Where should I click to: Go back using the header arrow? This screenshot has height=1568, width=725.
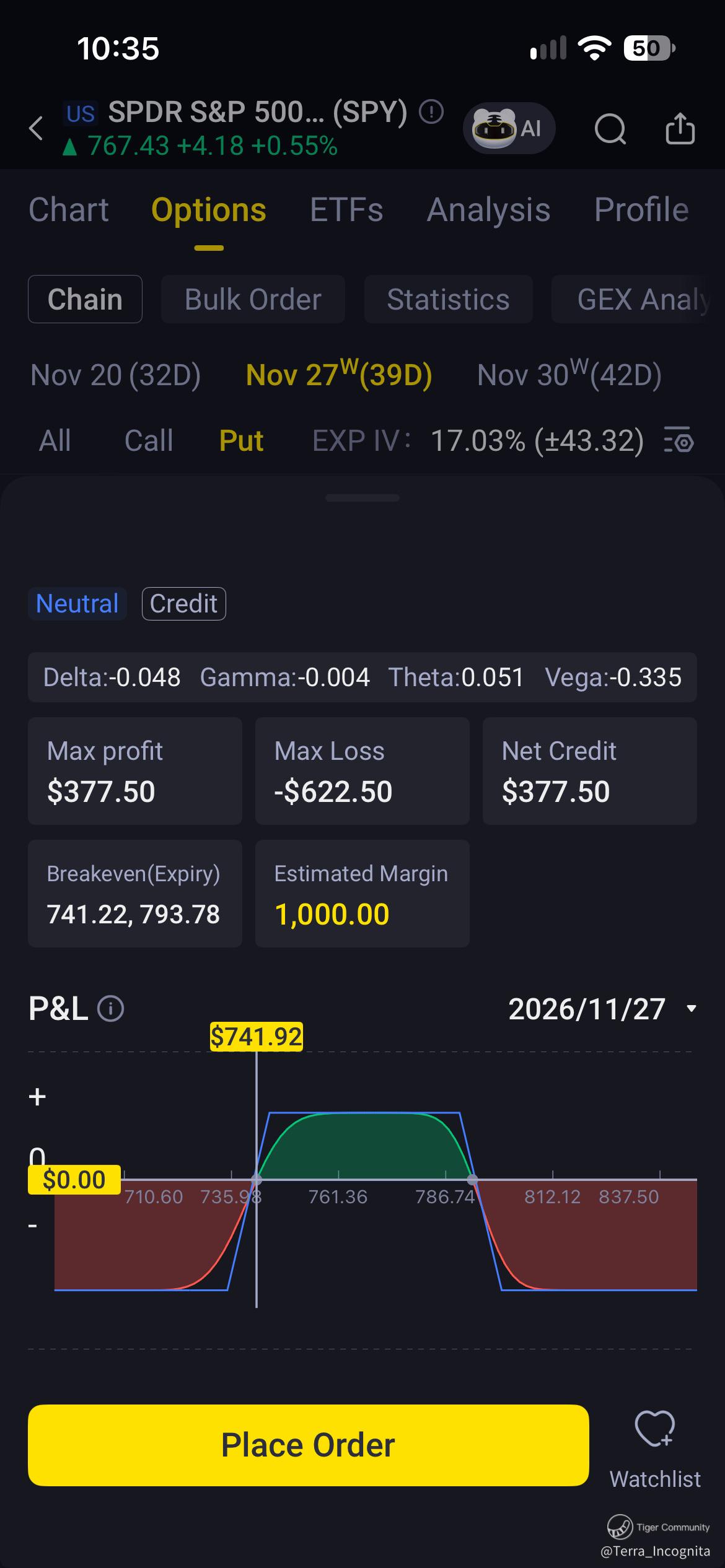(36, 129)
